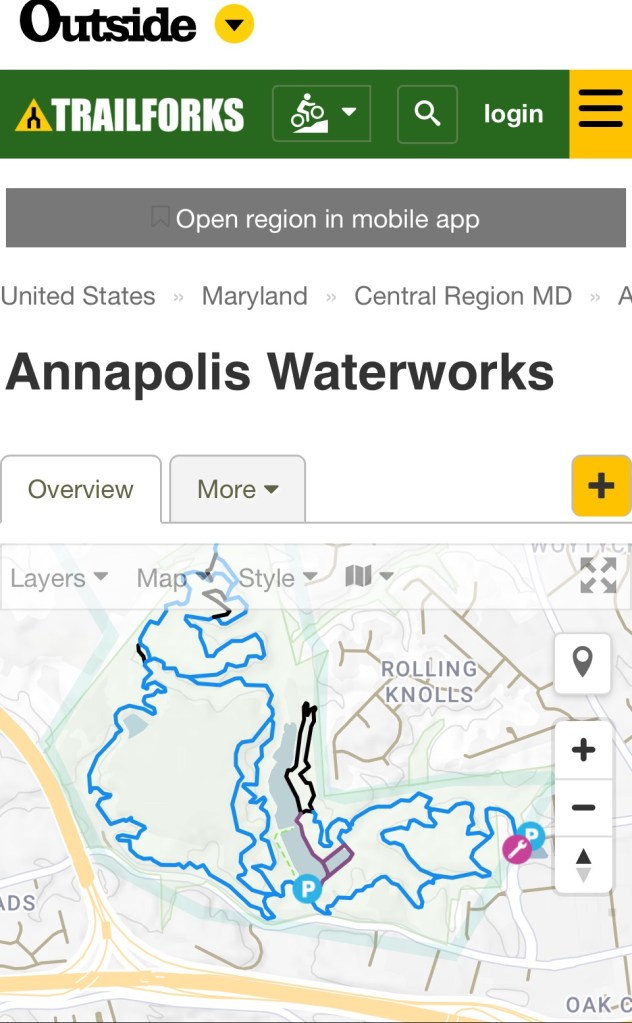
Task: Open the Trailforks search
Action: 427,114
